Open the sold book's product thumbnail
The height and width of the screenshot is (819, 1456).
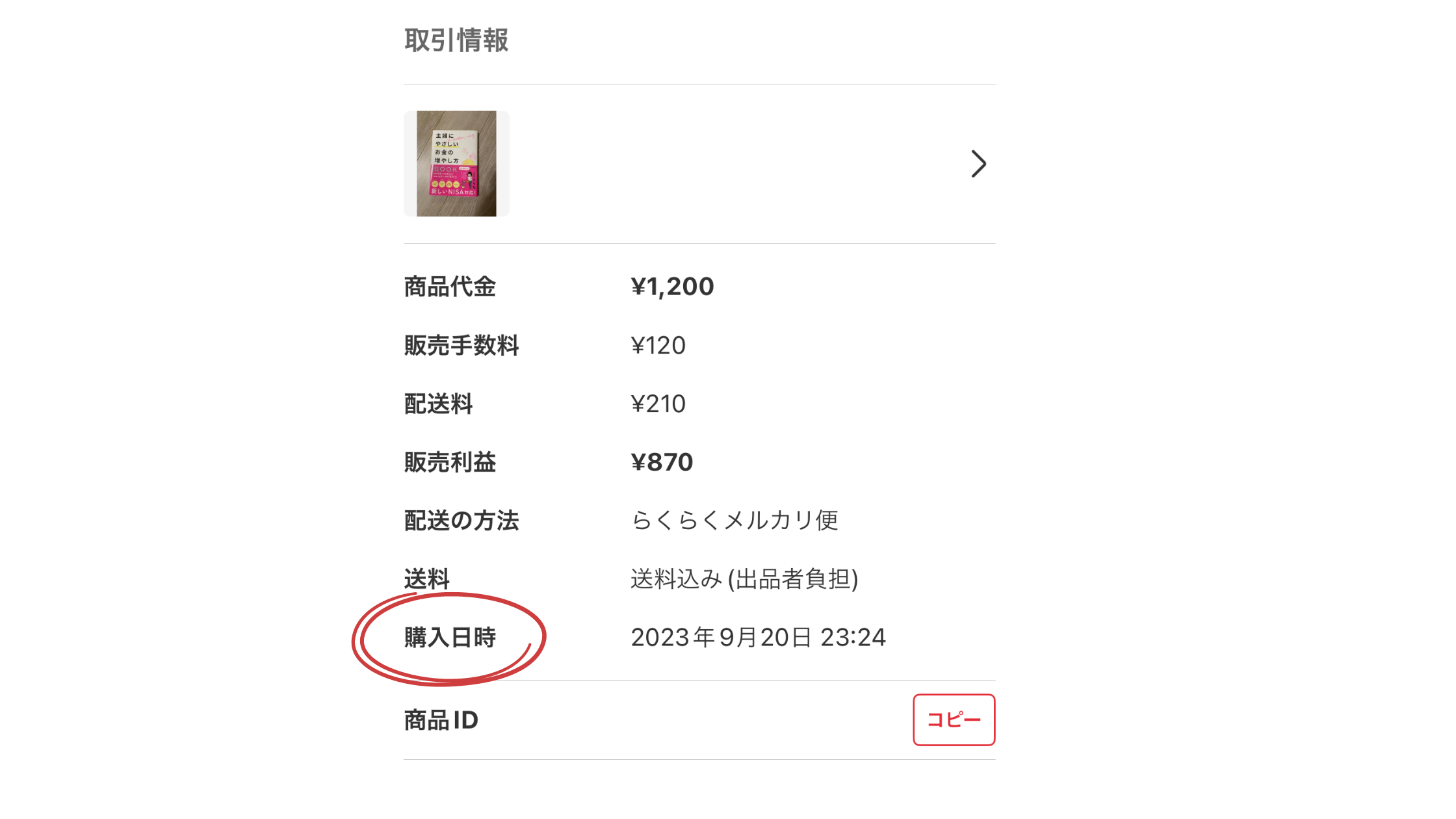pyautogui.click(x=456, y=164)
